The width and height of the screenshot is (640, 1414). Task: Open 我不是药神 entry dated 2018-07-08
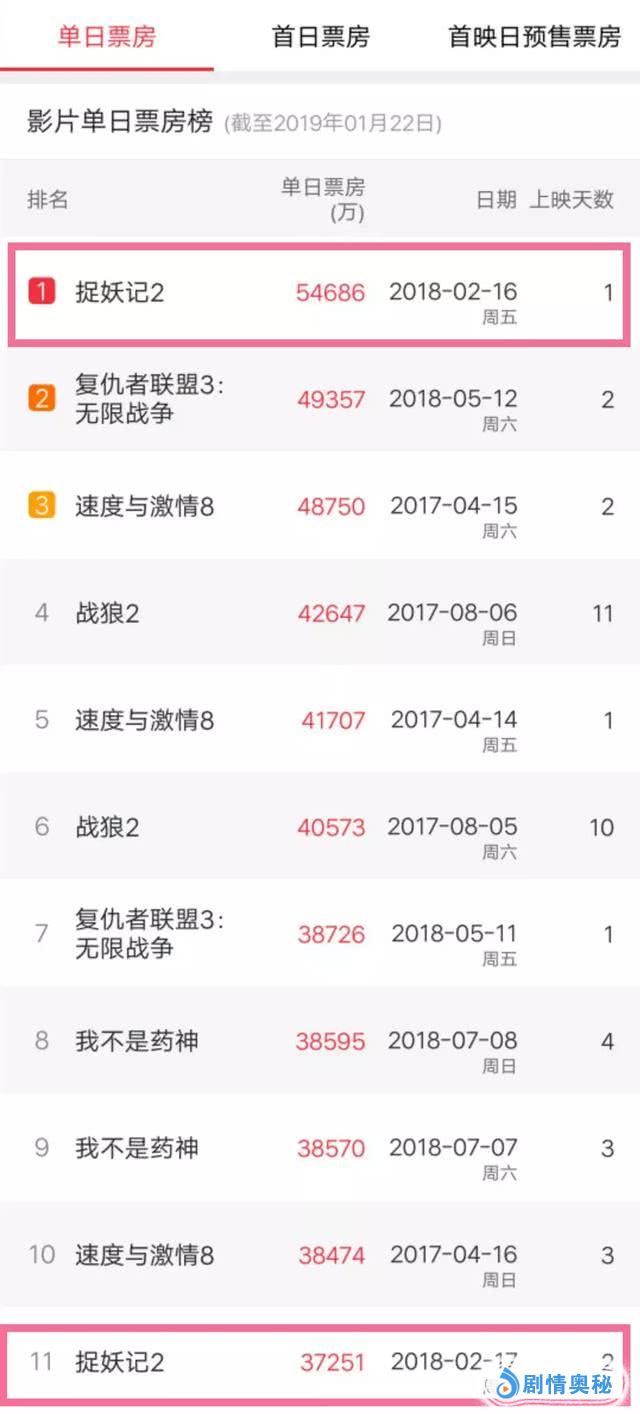(x=320, y=1040)
